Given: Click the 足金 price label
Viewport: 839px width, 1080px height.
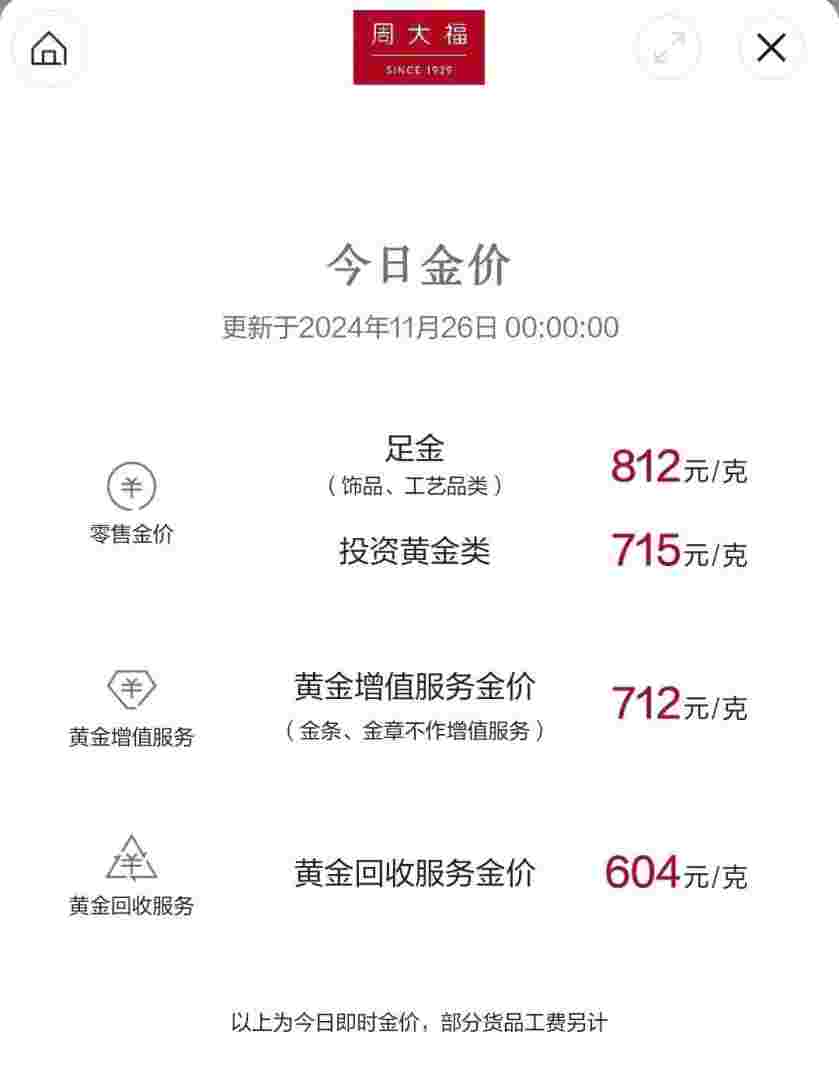Looking at the screenshot, I should click(419, 450).
